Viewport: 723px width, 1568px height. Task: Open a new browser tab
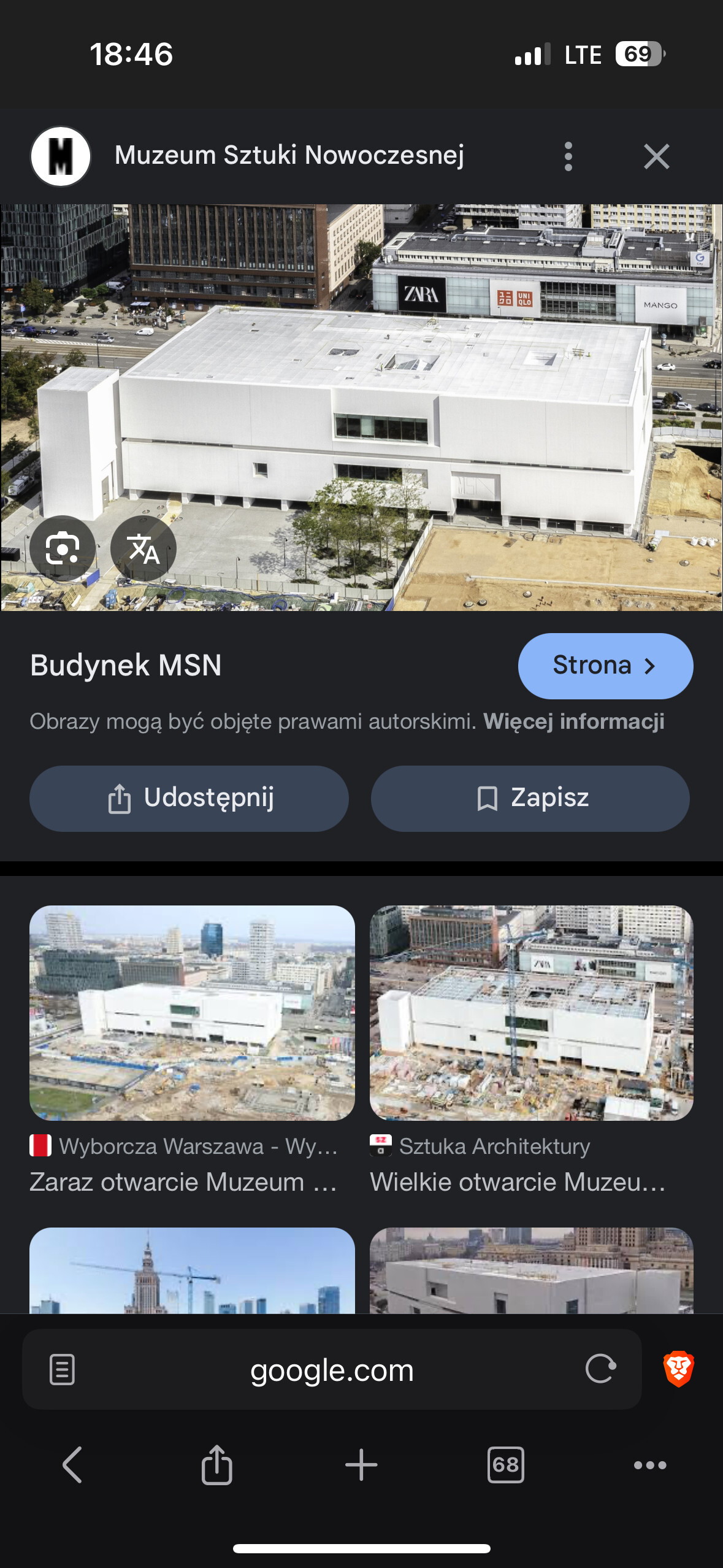(x=361, y=1465)
